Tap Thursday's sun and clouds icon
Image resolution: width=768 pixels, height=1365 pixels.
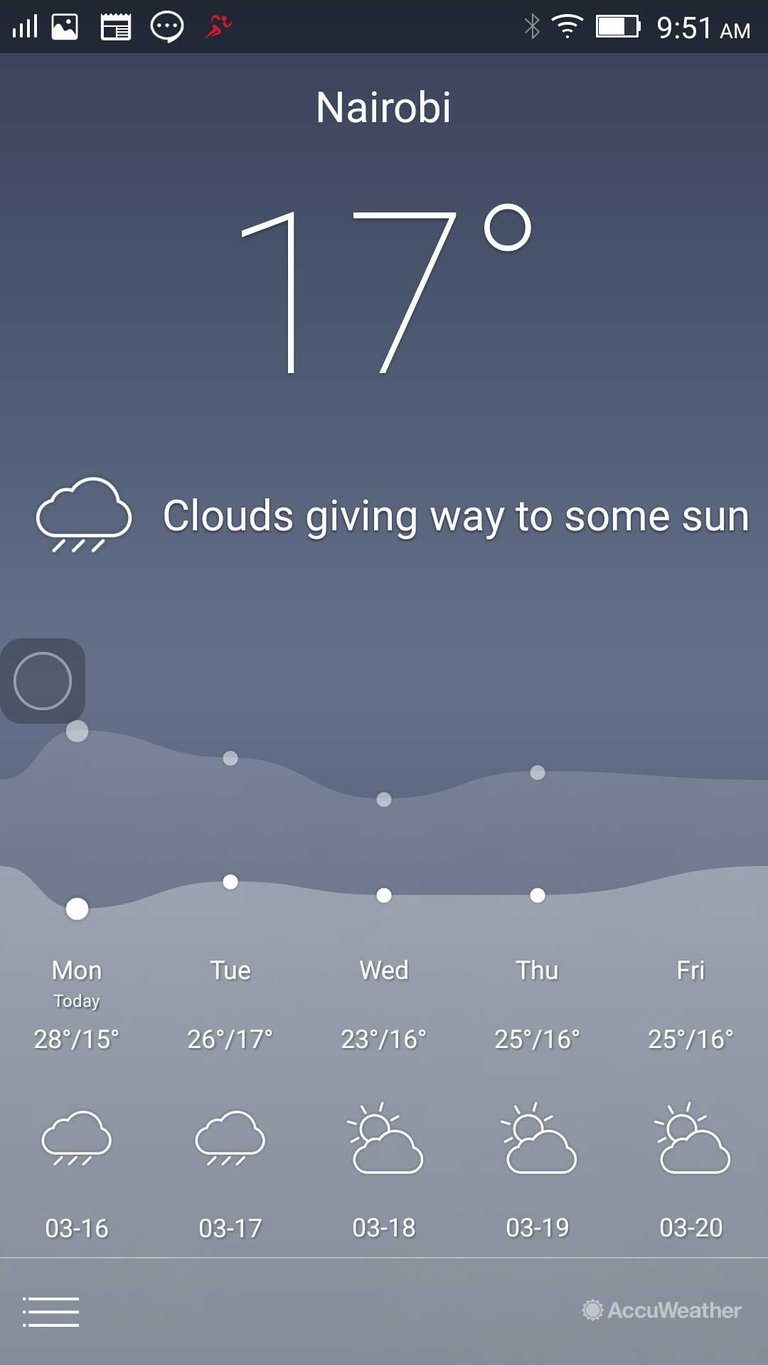tap(537, 1143)
